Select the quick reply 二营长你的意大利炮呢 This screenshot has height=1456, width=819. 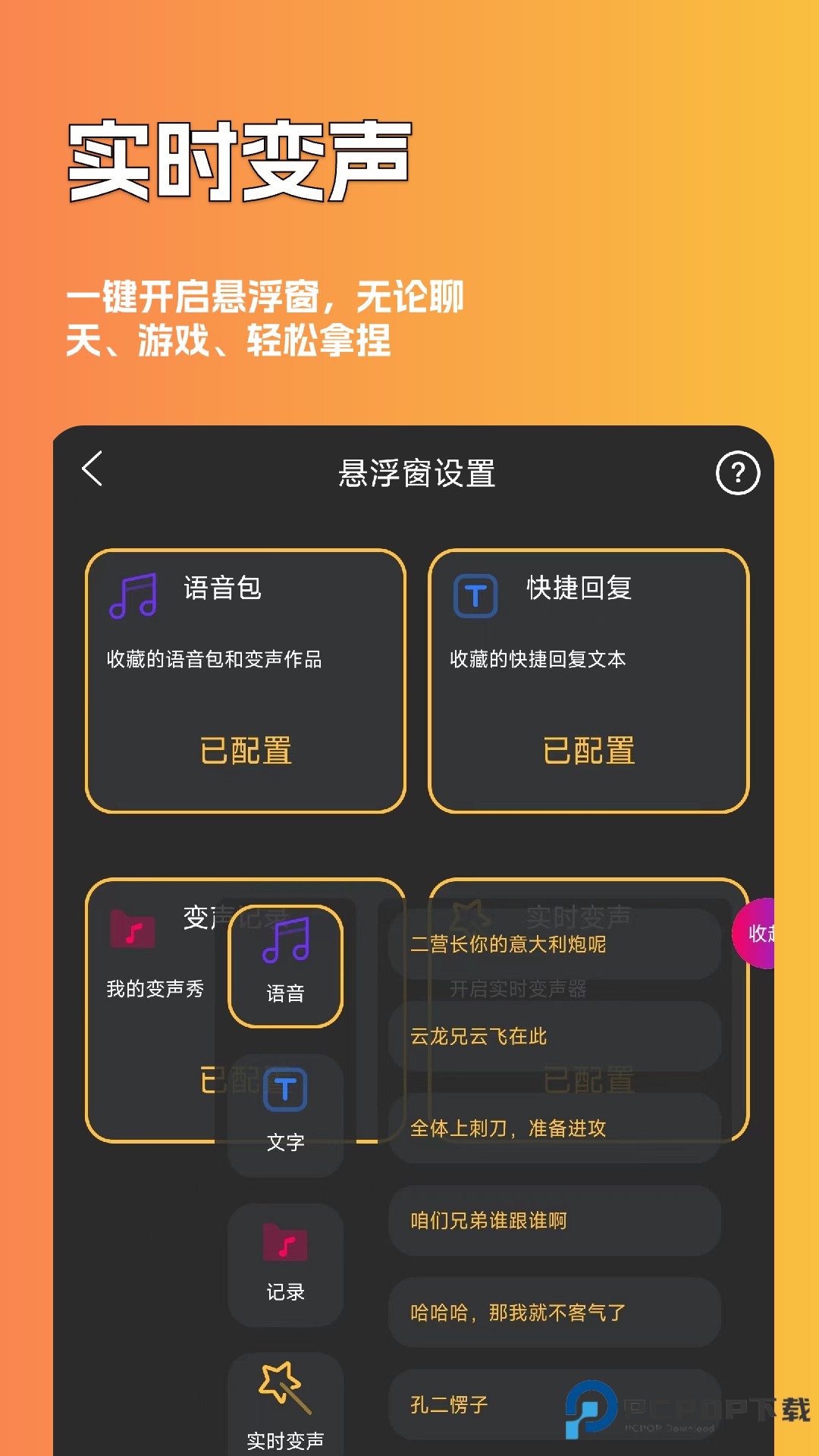tap(554, 944)
